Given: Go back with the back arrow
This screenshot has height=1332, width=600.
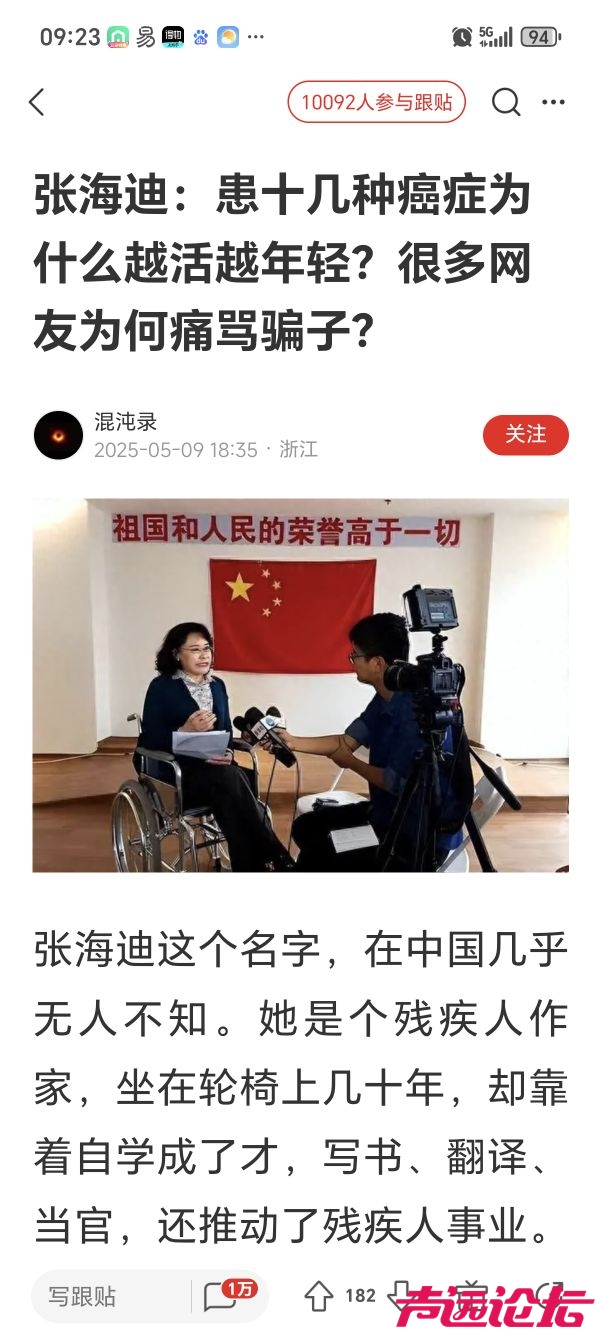Looking at the screenshot, I should (x=37, y=102).
